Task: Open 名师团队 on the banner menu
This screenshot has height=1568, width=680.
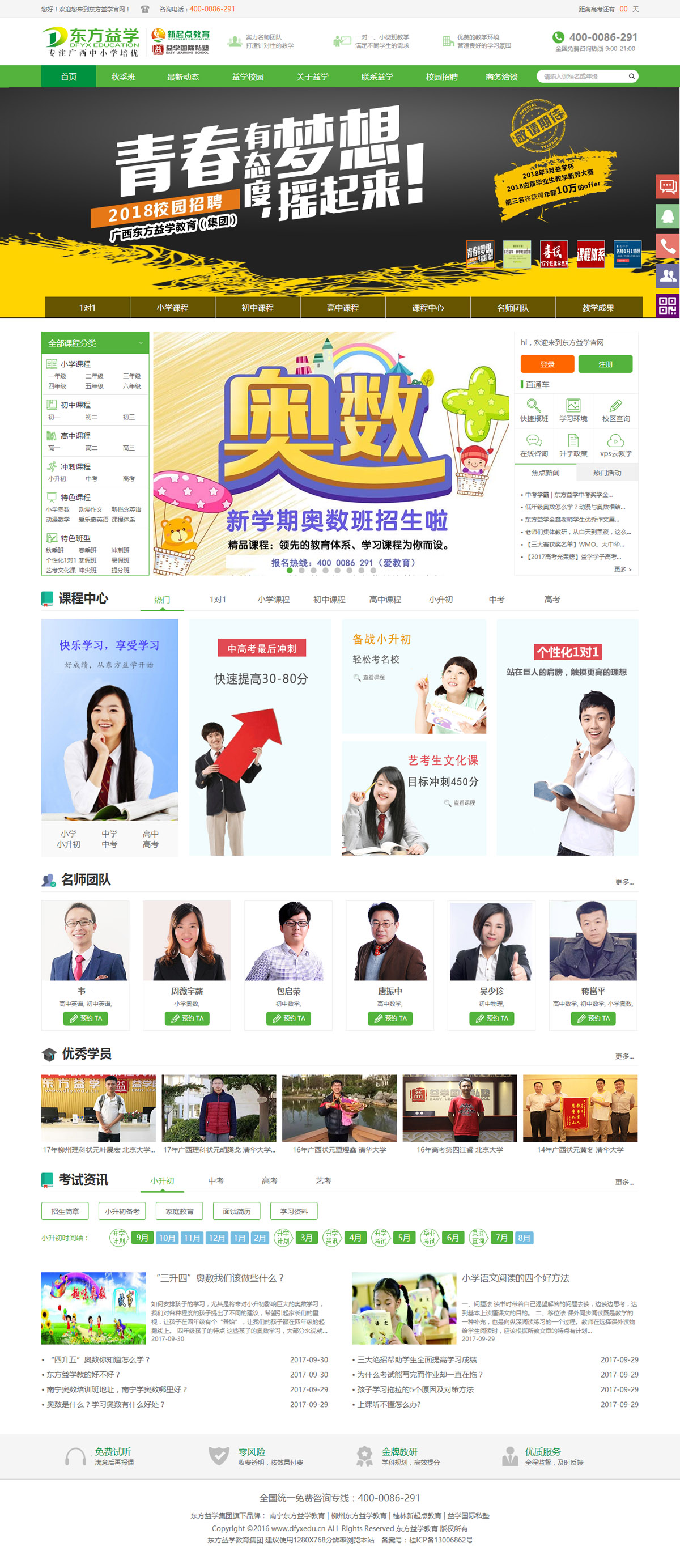Action: pos(513,307)
